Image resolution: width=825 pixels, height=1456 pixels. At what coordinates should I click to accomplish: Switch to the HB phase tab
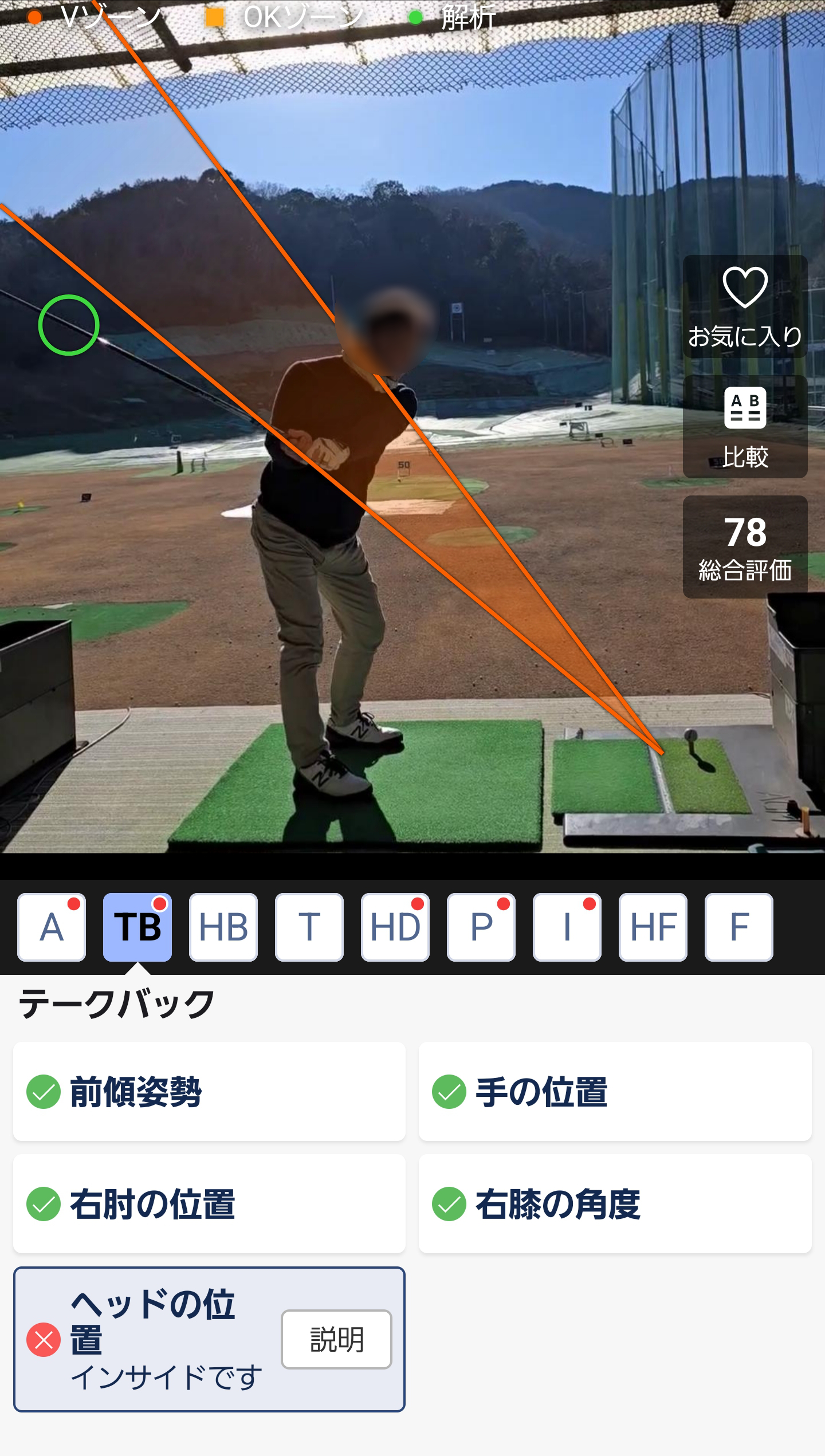[x=223, y=927]
